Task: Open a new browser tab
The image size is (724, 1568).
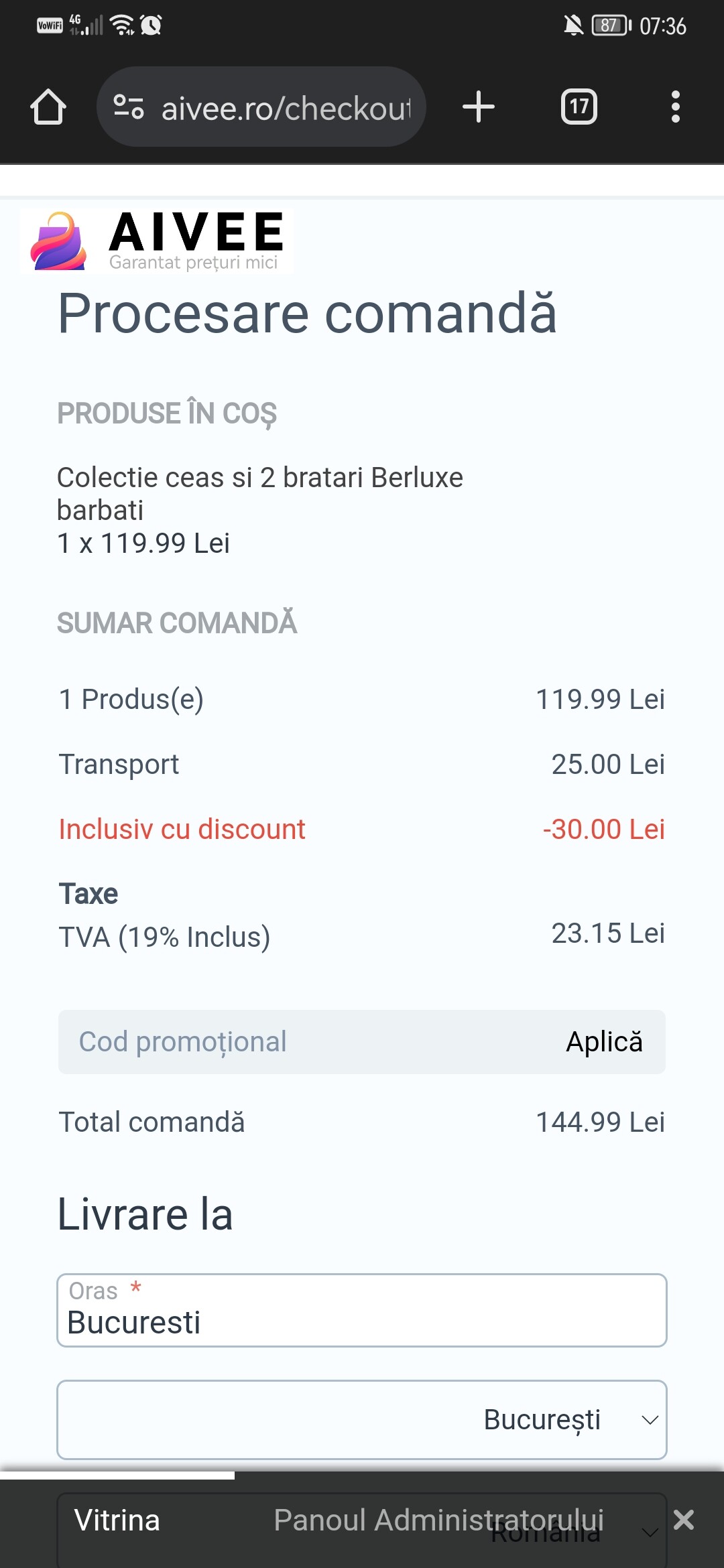Action: tap(479, 107)
